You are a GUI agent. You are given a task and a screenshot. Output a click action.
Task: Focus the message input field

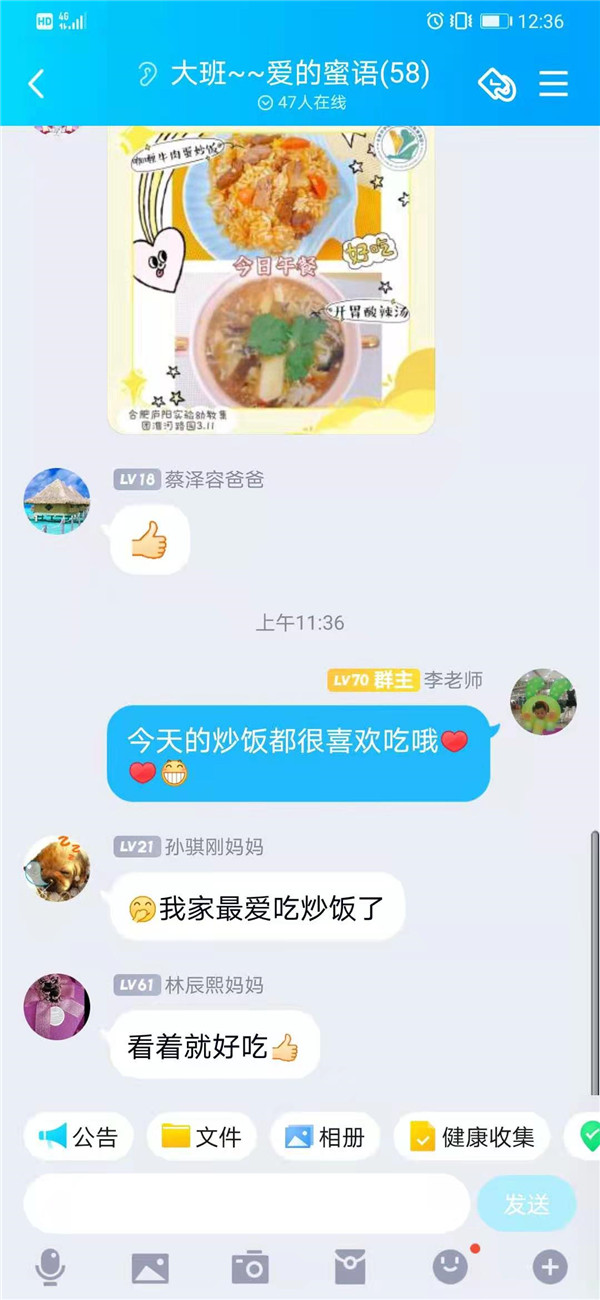(x=246, y=1203)
